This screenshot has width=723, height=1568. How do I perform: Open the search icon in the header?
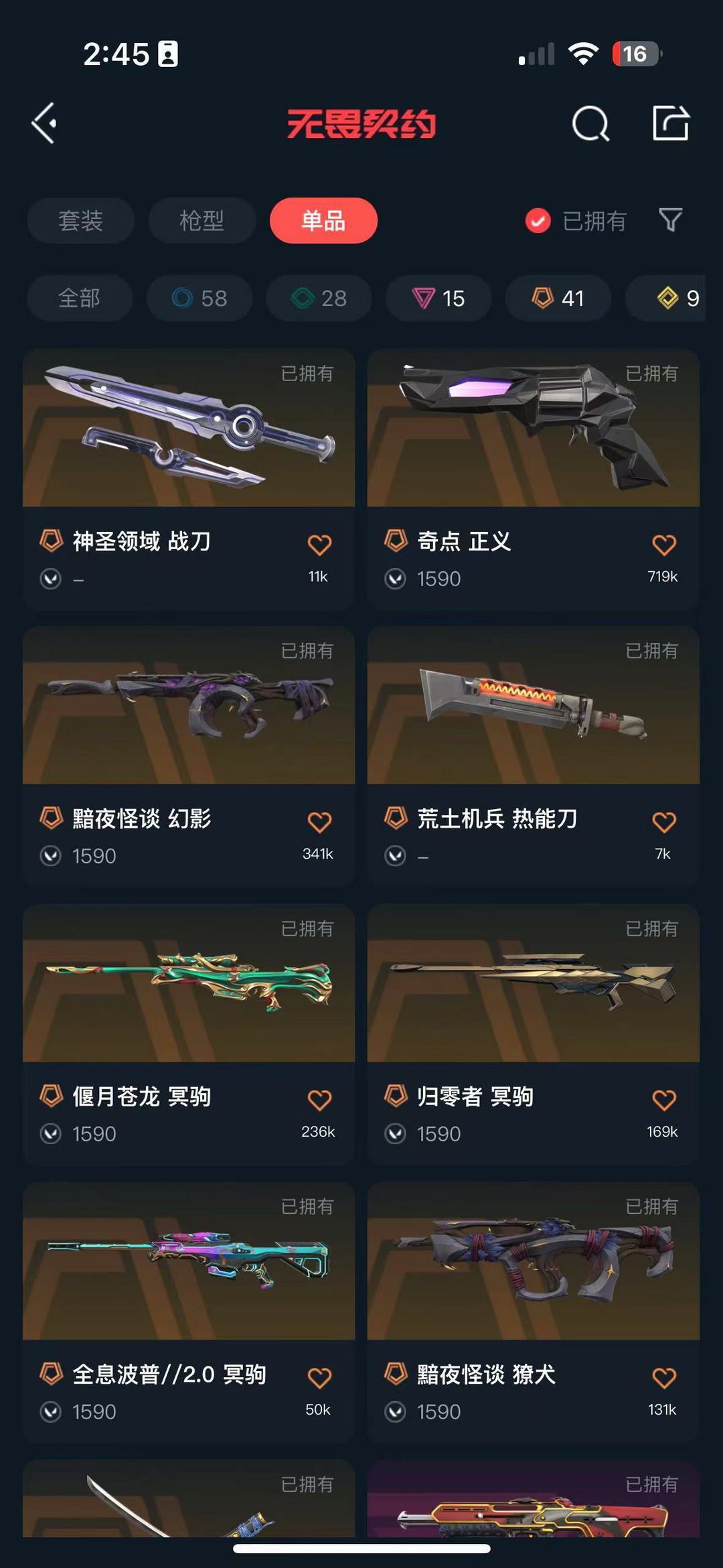click(x=590, y=123)
